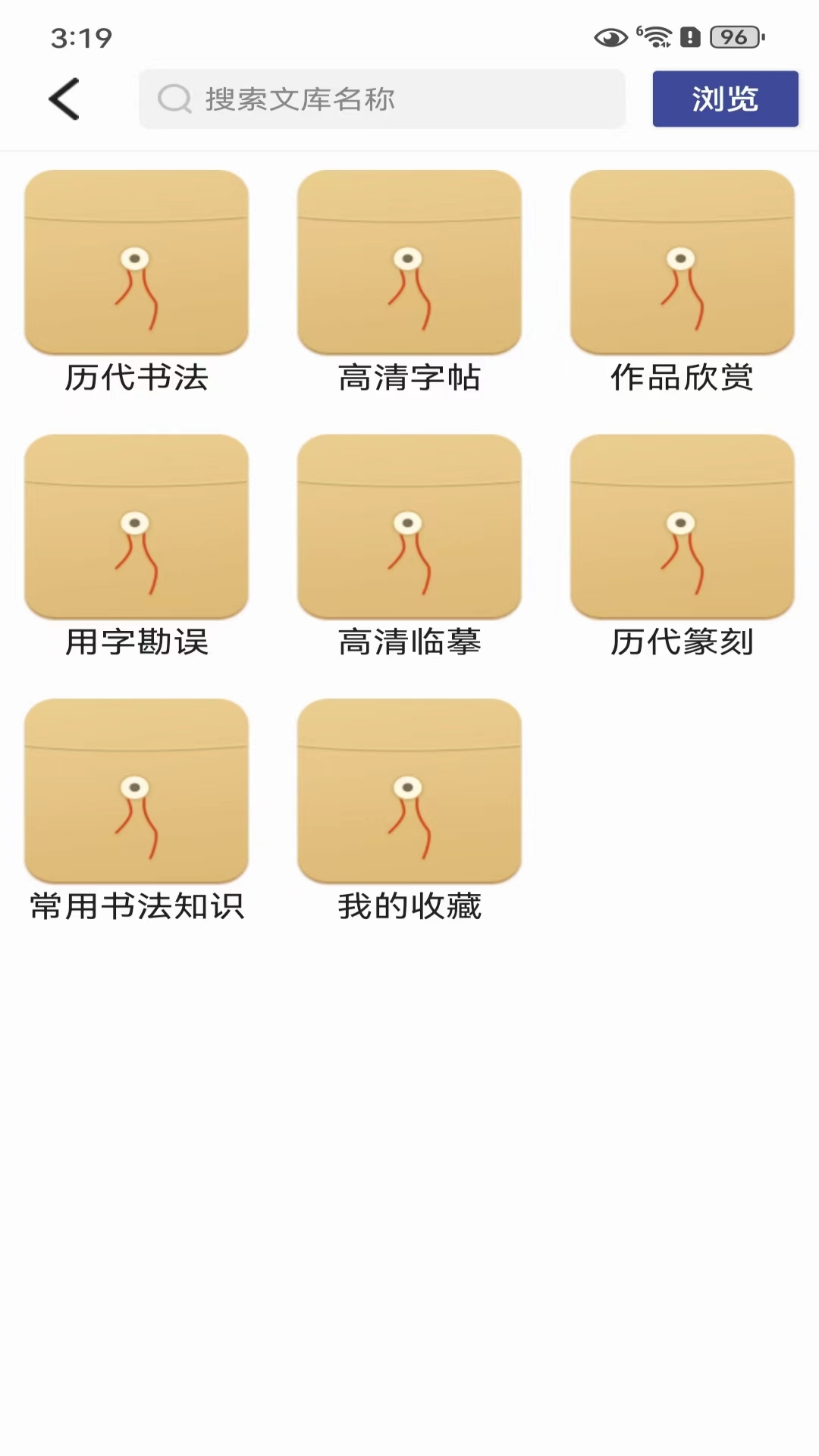Viewport: 819px width, 1456px height.
Task: Tap the eye icon in the status bar
Action: tap(611, 36)
